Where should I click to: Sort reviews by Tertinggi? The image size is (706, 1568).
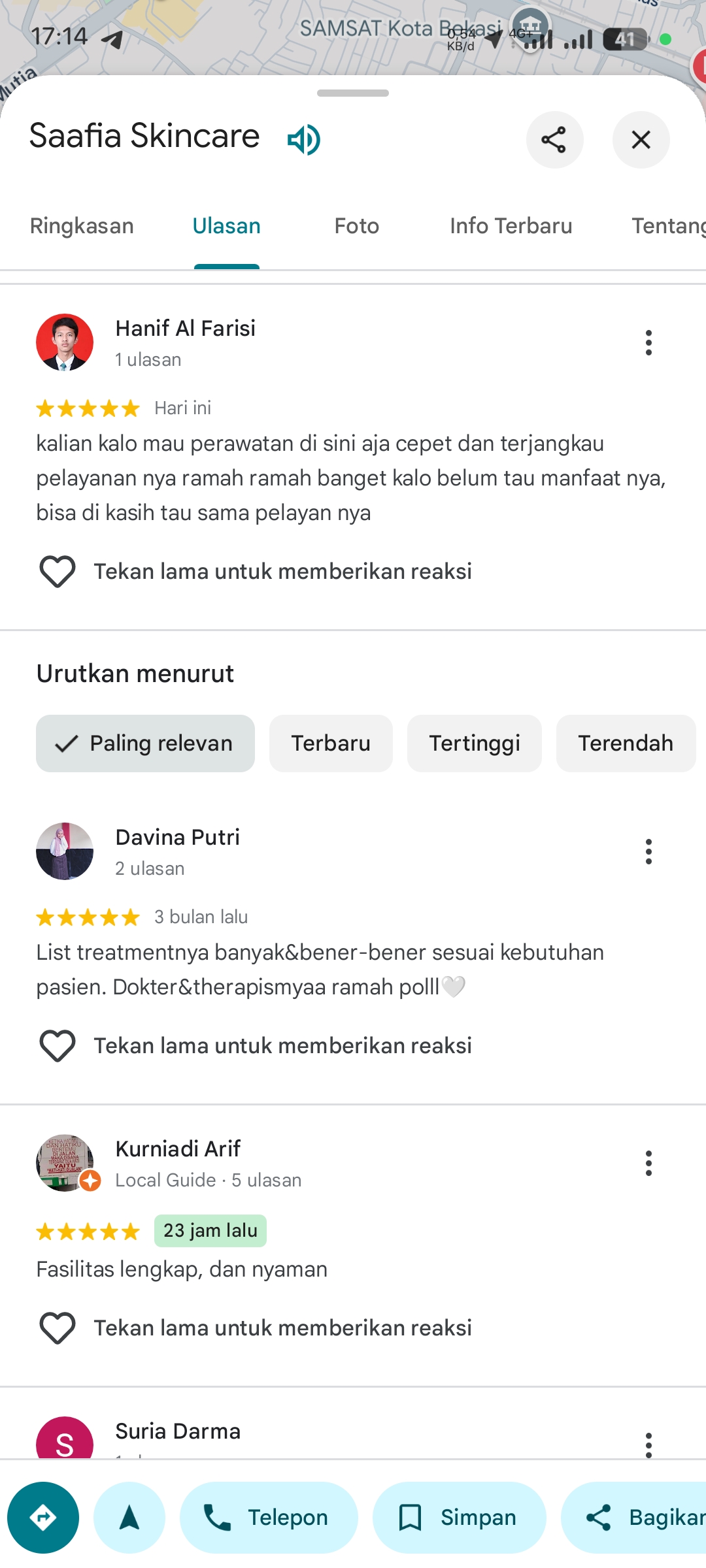475,743
